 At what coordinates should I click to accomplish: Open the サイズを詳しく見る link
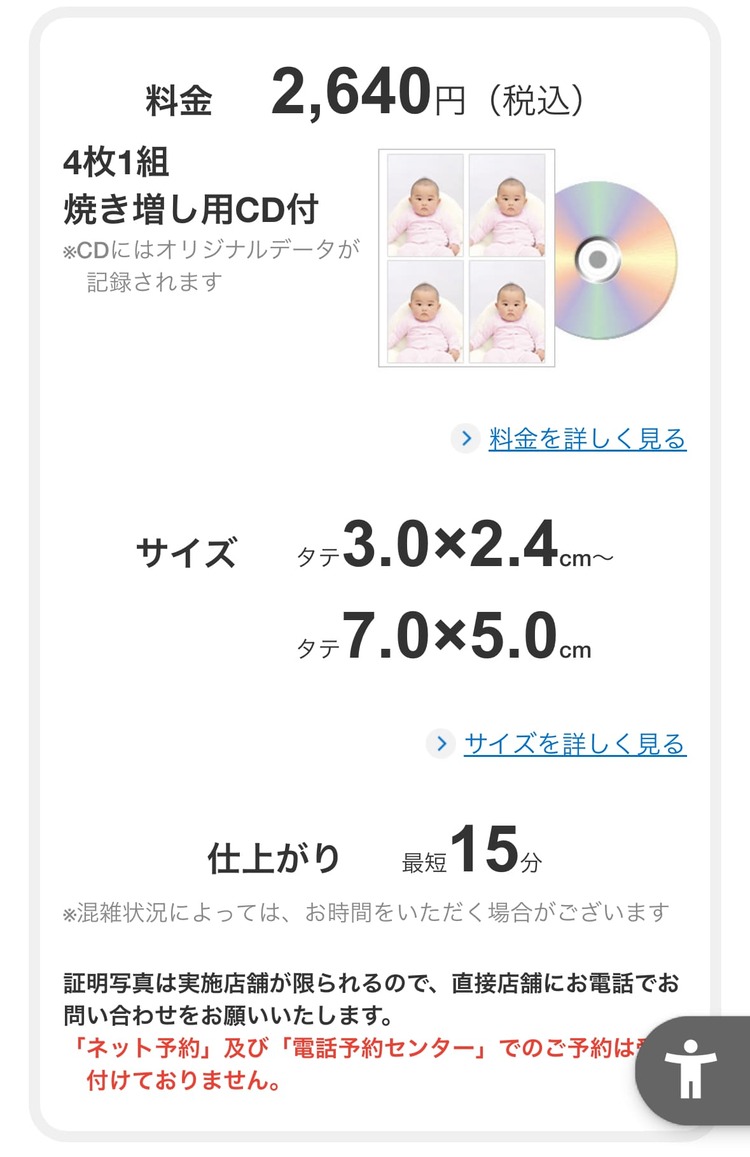tap(574, 744)
